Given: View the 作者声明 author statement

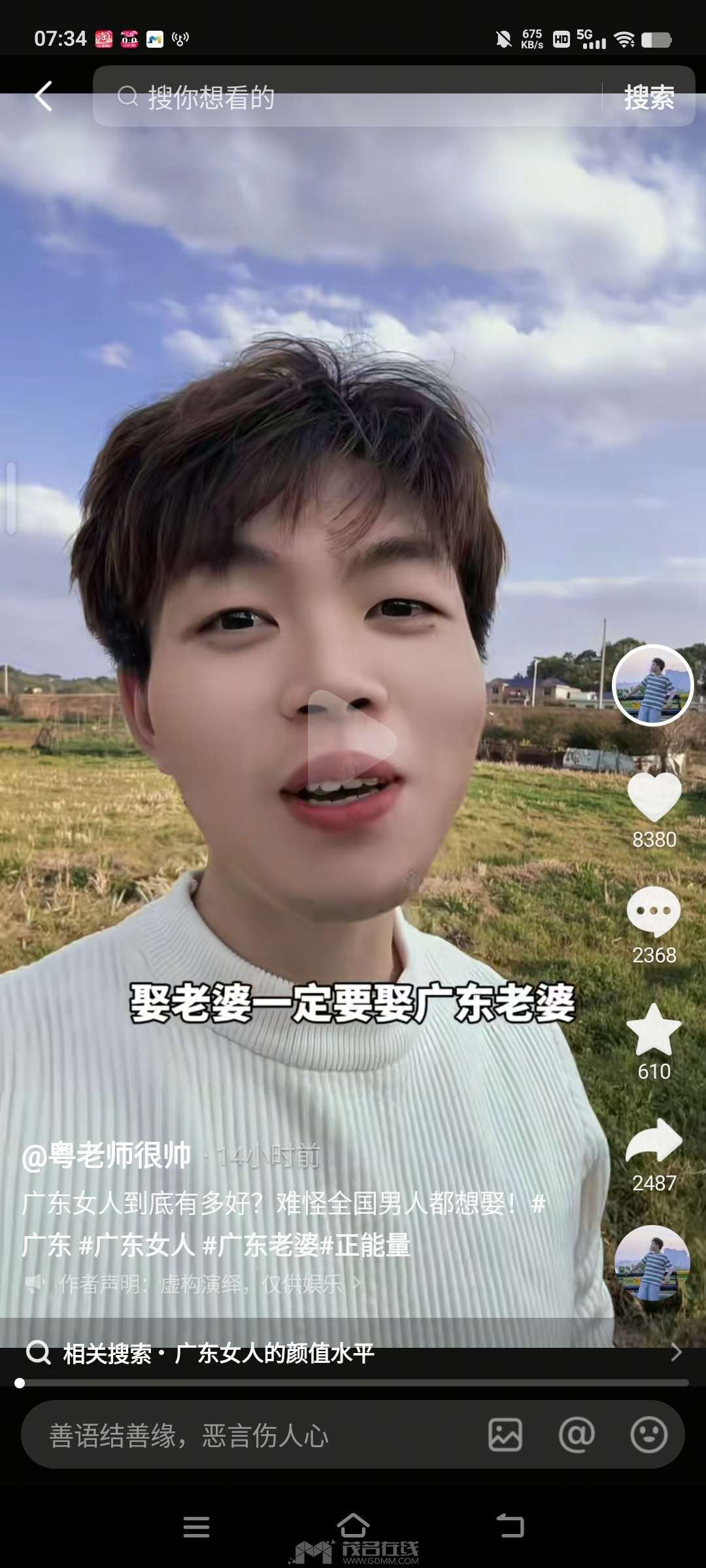Looking at the screenshot, I should tap(196, 1284).
